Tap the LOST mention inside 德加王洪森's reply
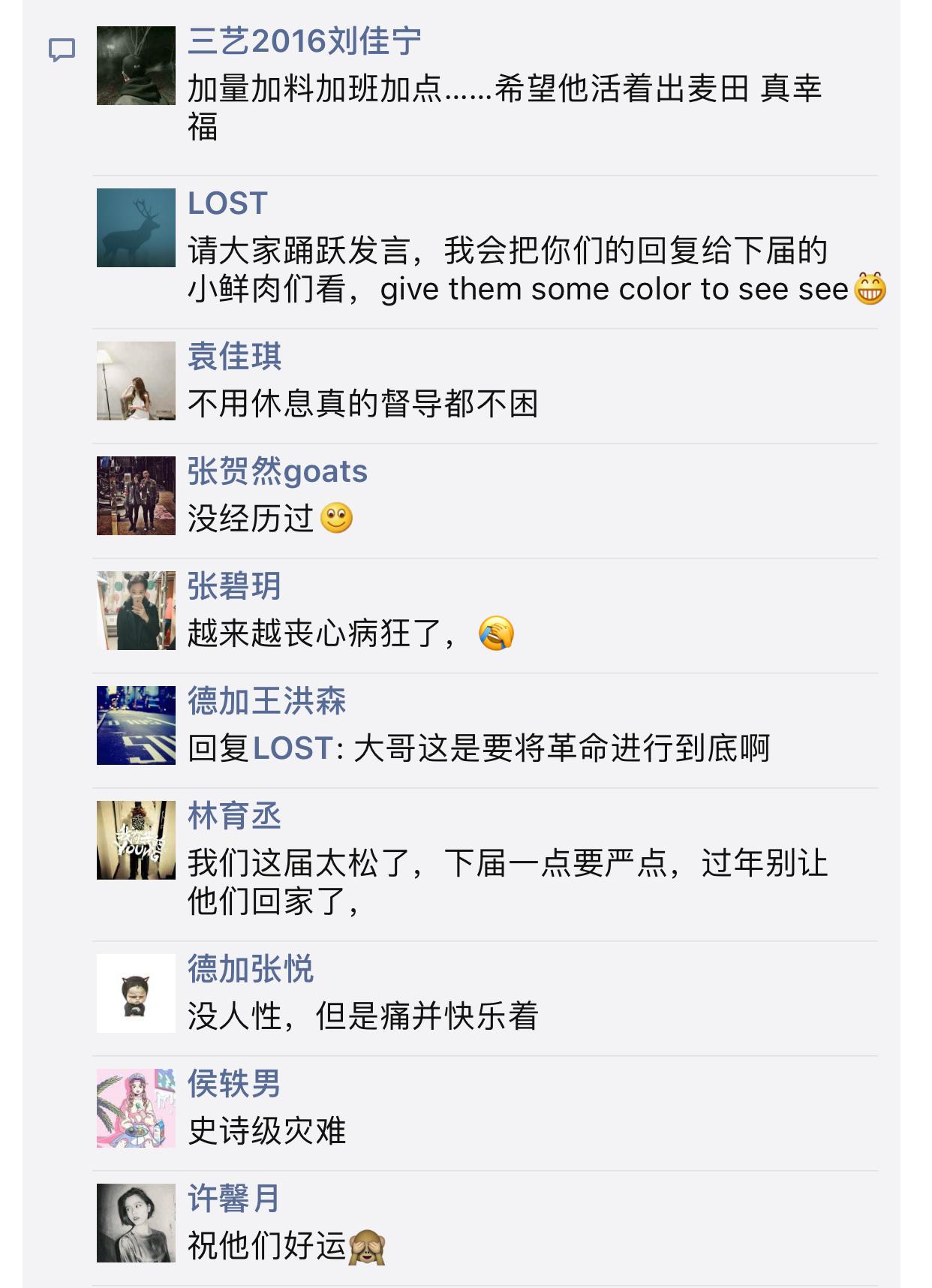 point(289,746)
